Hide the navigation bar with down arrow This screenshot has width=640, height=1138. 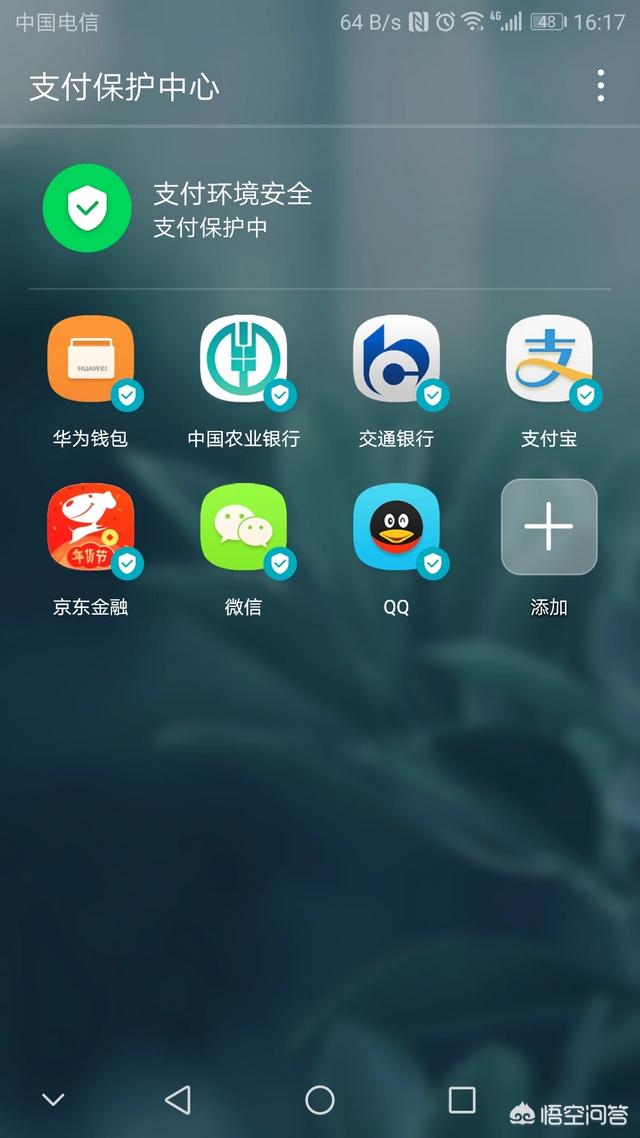[53, 1100]
